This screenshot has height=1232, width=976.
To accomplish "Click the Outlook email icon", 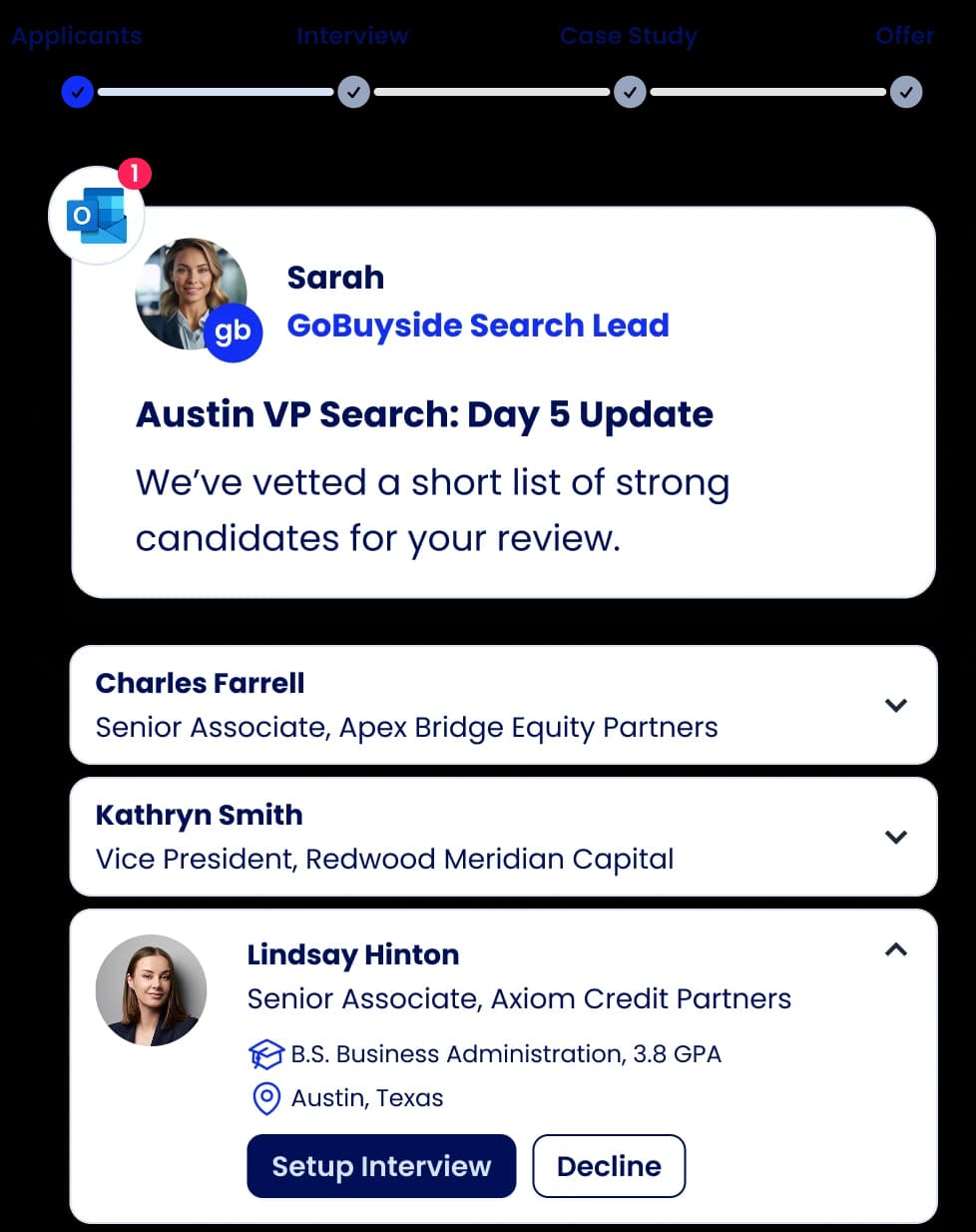I will [x=96, y=216].
